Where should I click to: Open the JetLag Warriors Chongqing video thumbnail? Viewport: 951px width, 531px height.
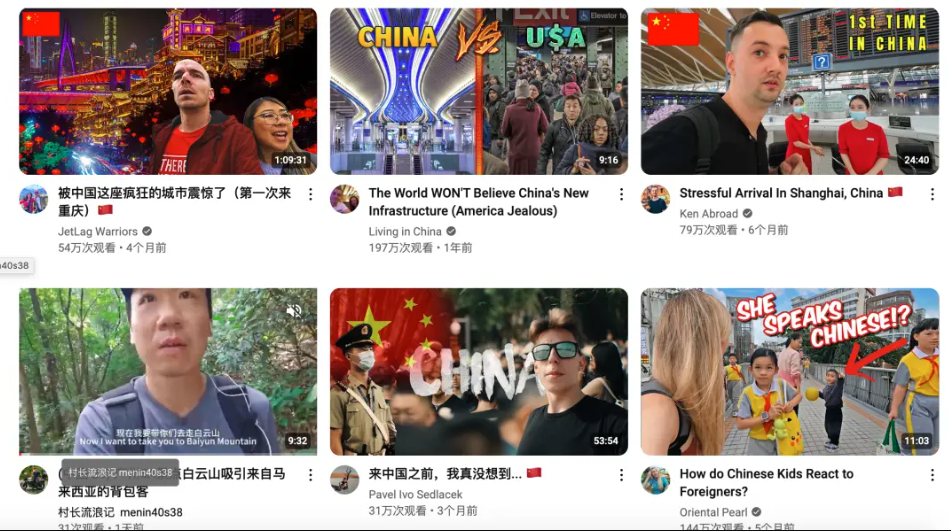[167, 91]
